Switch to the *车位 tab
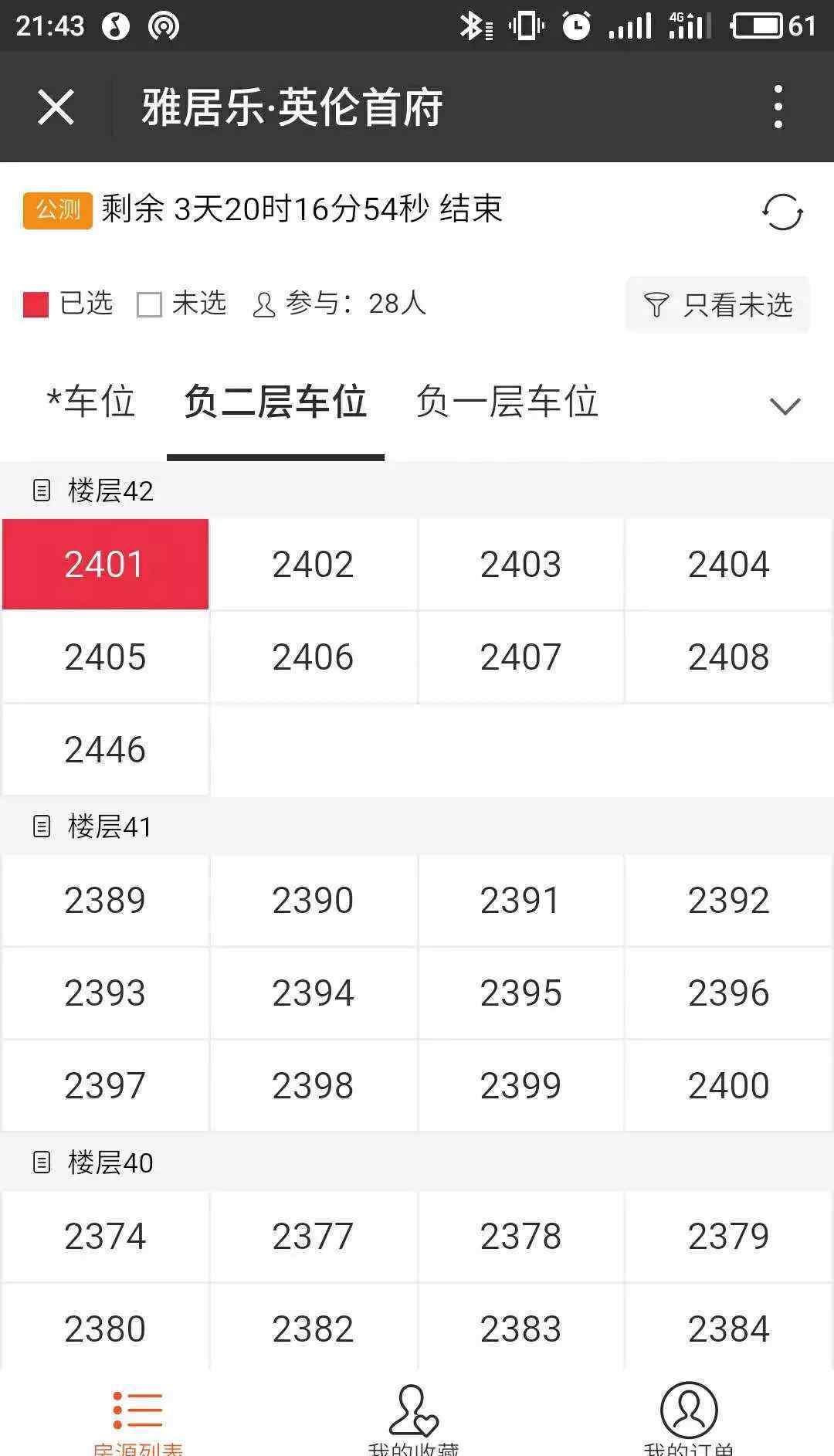 point(91,402)
